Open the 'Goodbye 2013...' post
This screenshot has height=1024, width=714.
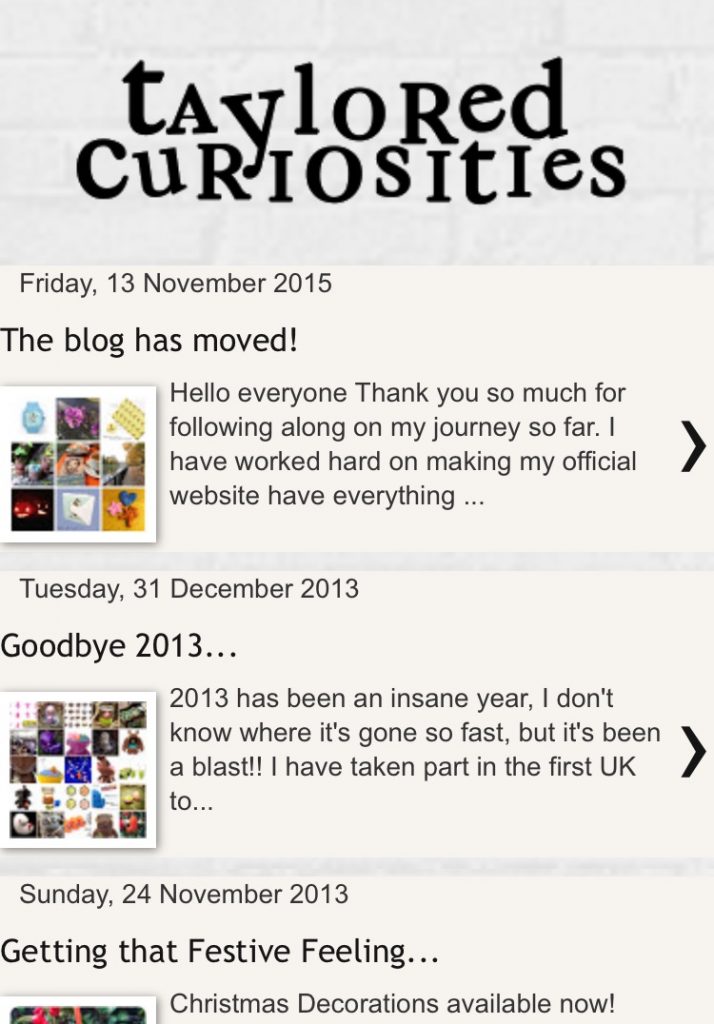click(119, 646)
